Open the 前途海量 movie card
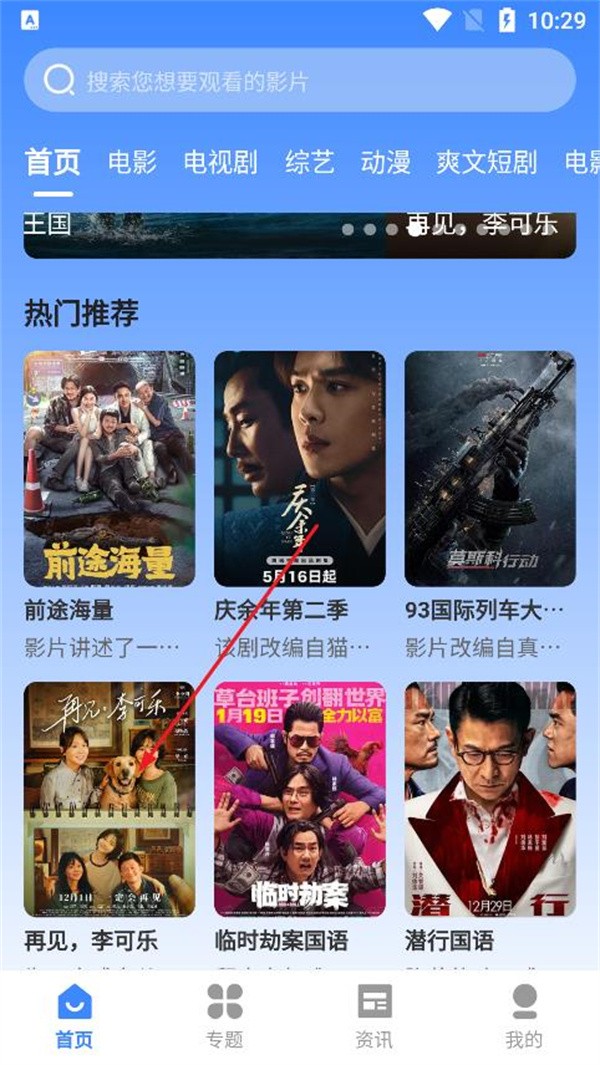600x1065 pixels. pos(109,468)
